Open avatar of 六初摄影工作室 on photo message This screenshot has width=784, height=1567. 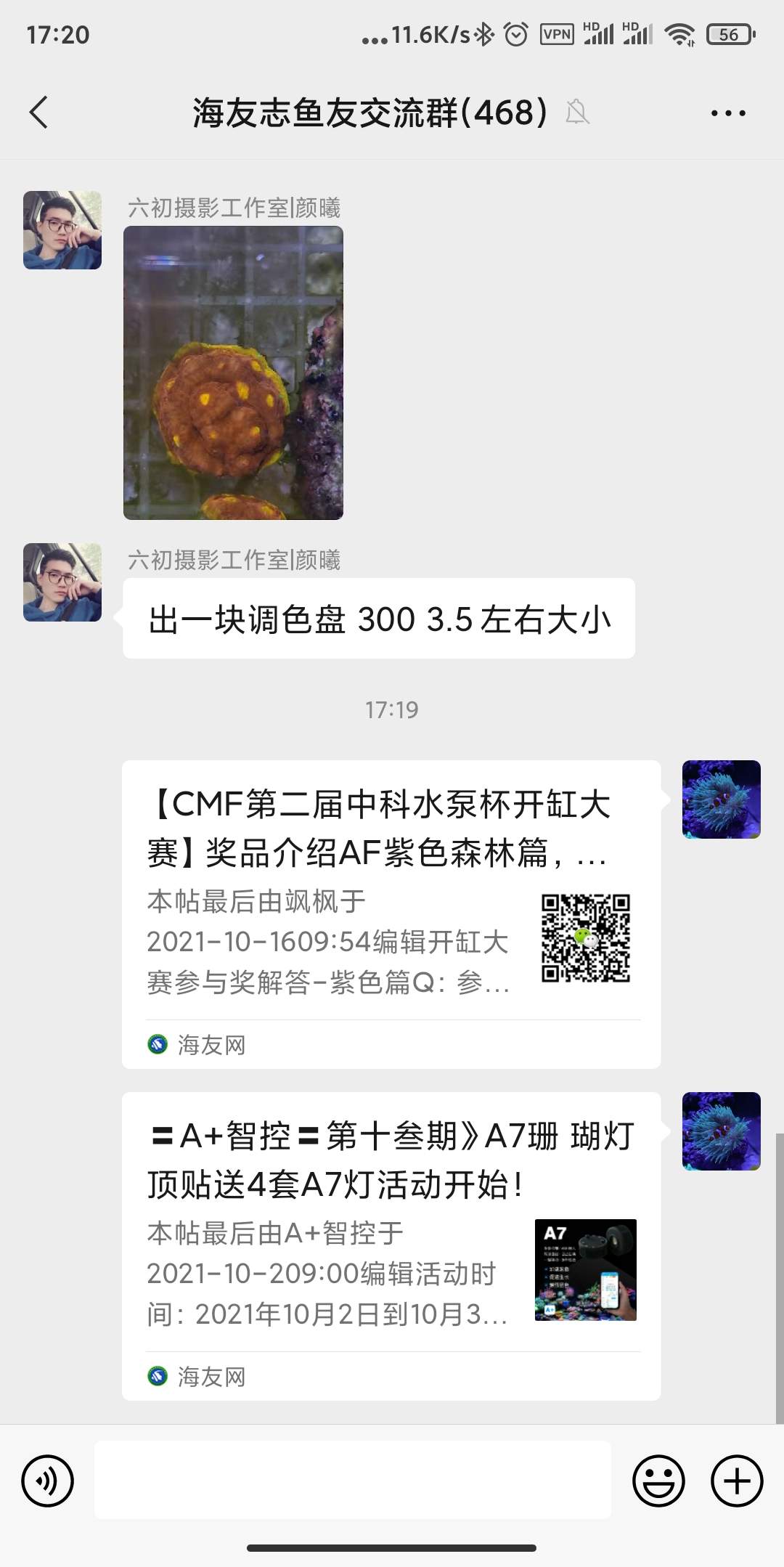[62, 230]
